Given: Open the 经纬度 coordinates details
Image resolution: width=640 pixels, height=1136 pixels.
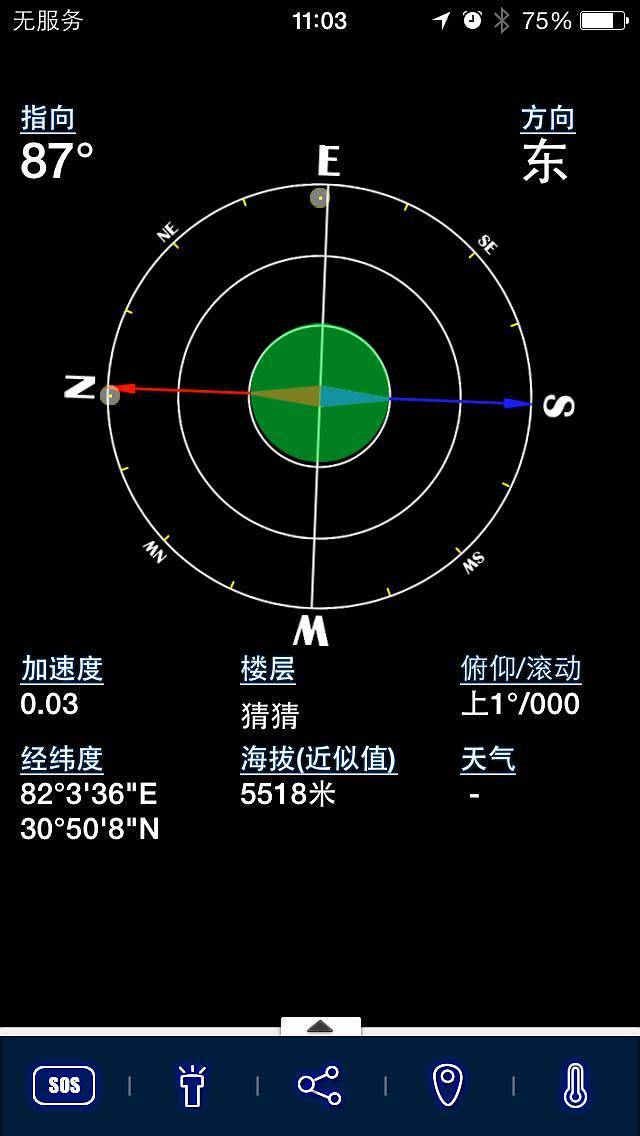Looking at the screenshot, I should [x=62, y=759].
